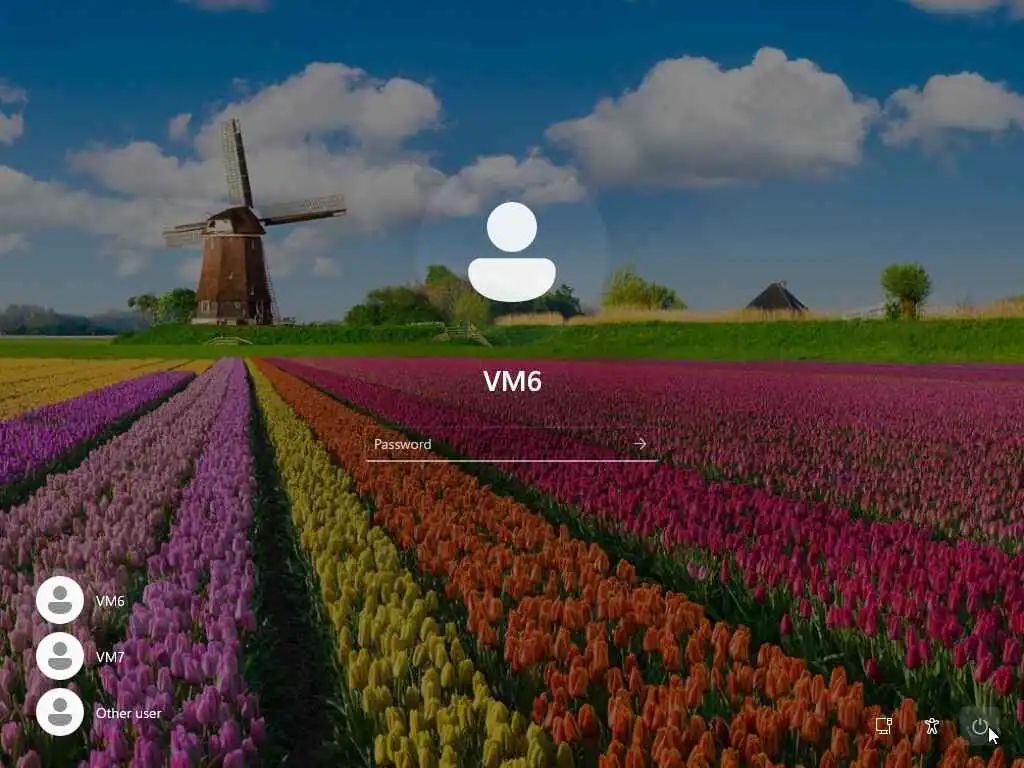Open the accessibility options icon

point(932,726)
